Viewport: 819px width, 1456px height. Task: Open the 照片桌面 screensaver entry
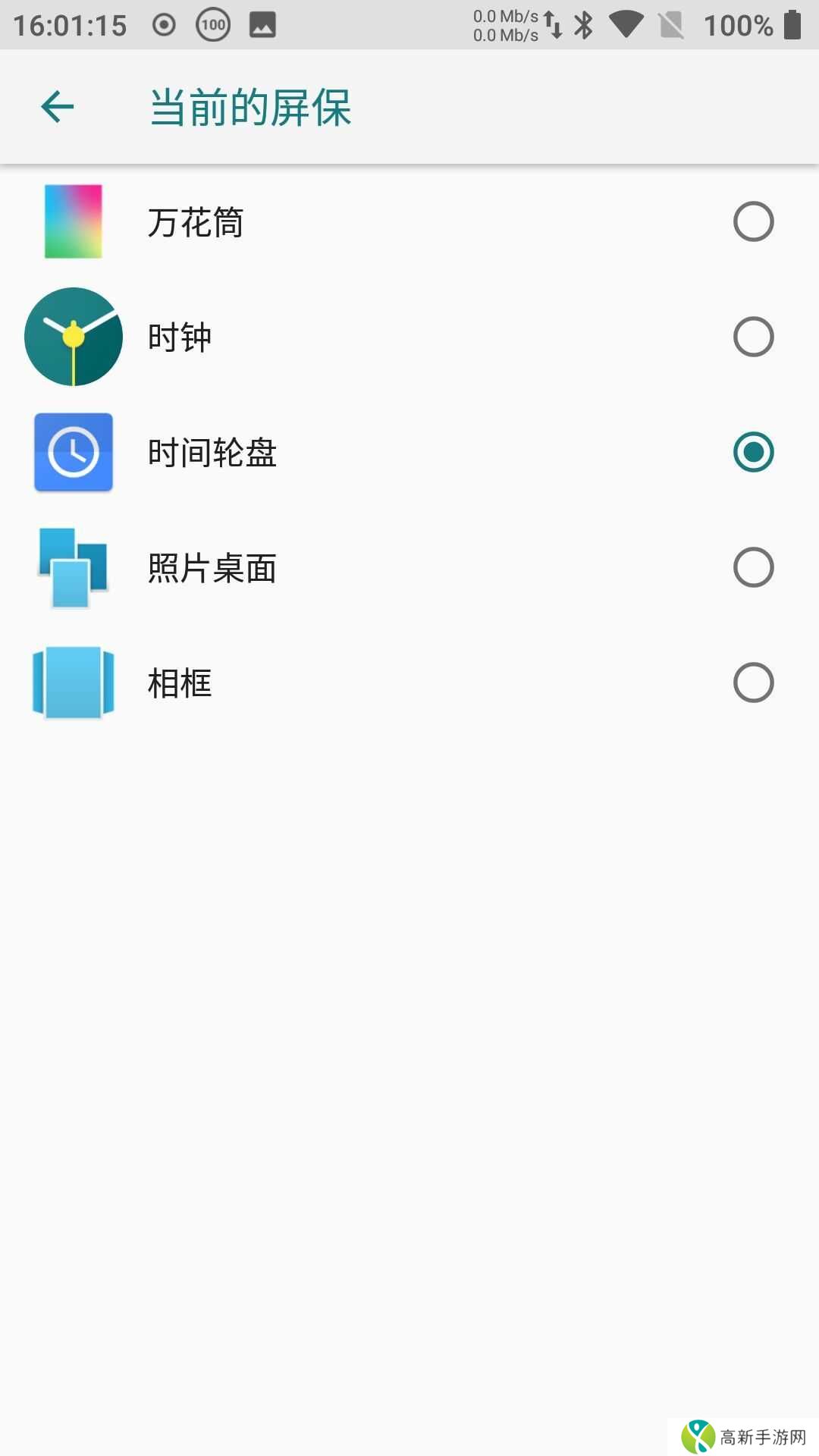coord(212,568)
